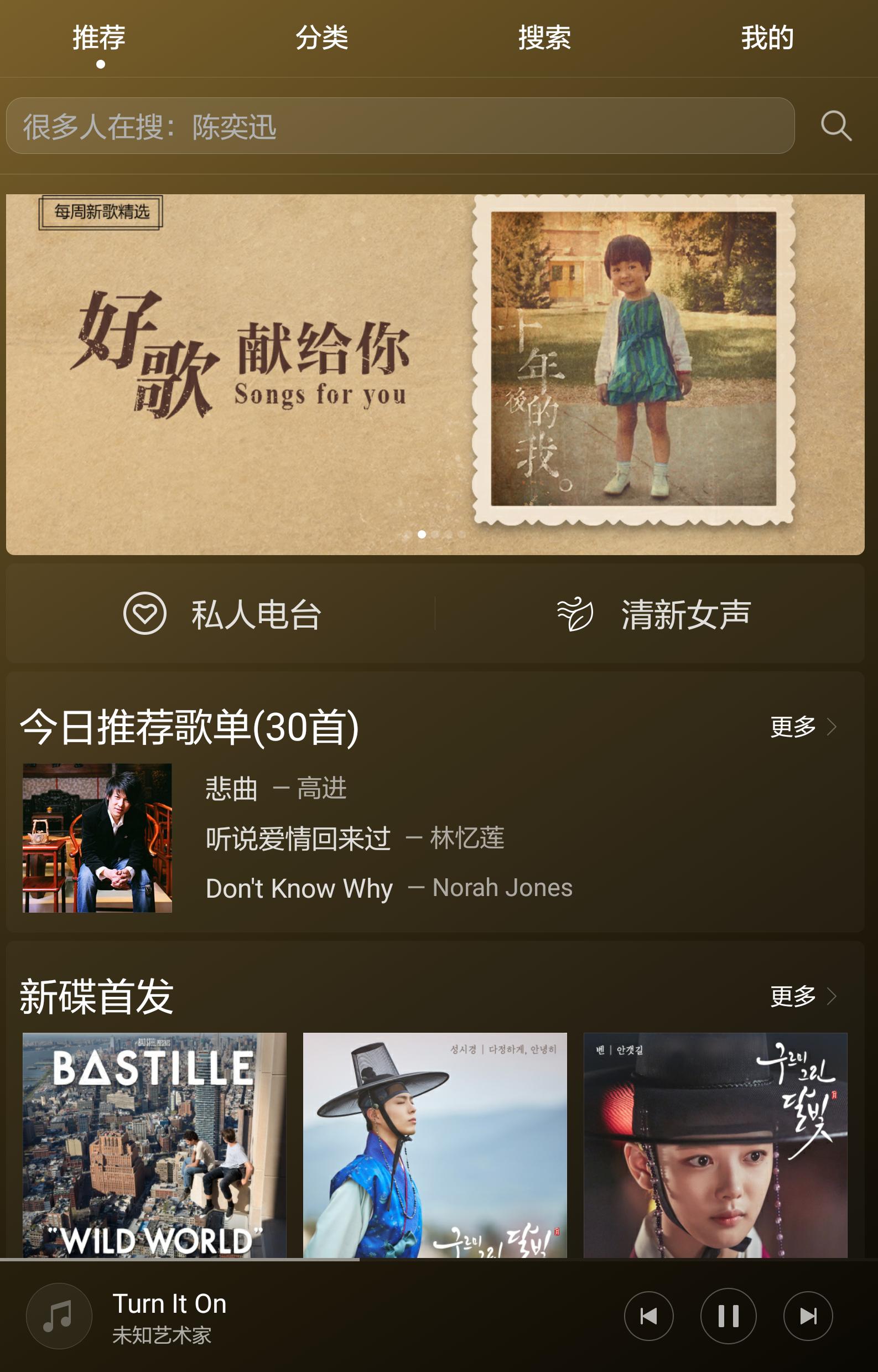View 更多 for 今日推荐歌单
The image size is (878, 1372).
click(x=802, y=727)
